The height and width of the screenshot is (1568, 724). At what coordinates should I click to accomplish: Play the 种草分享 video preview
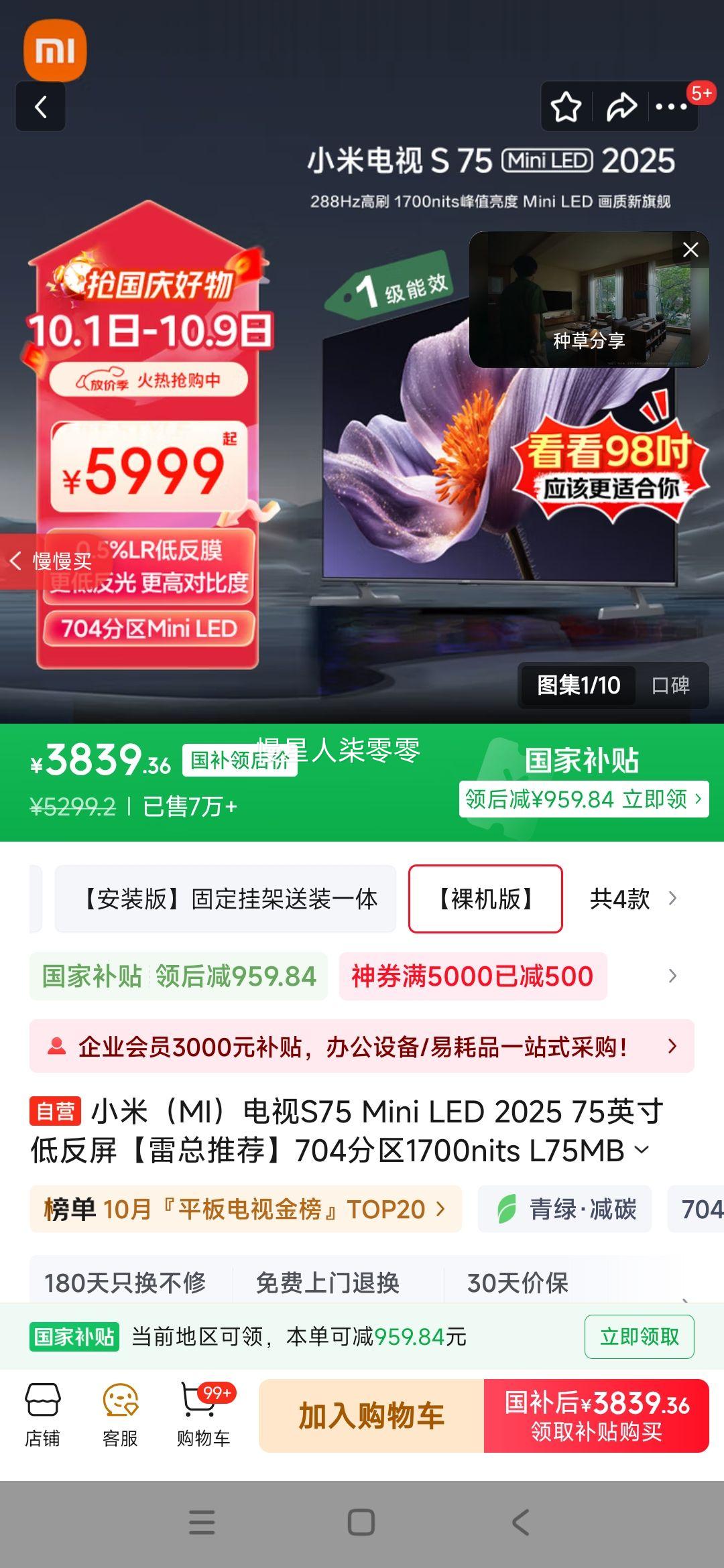pyautogui.click(x=577, y=302)
